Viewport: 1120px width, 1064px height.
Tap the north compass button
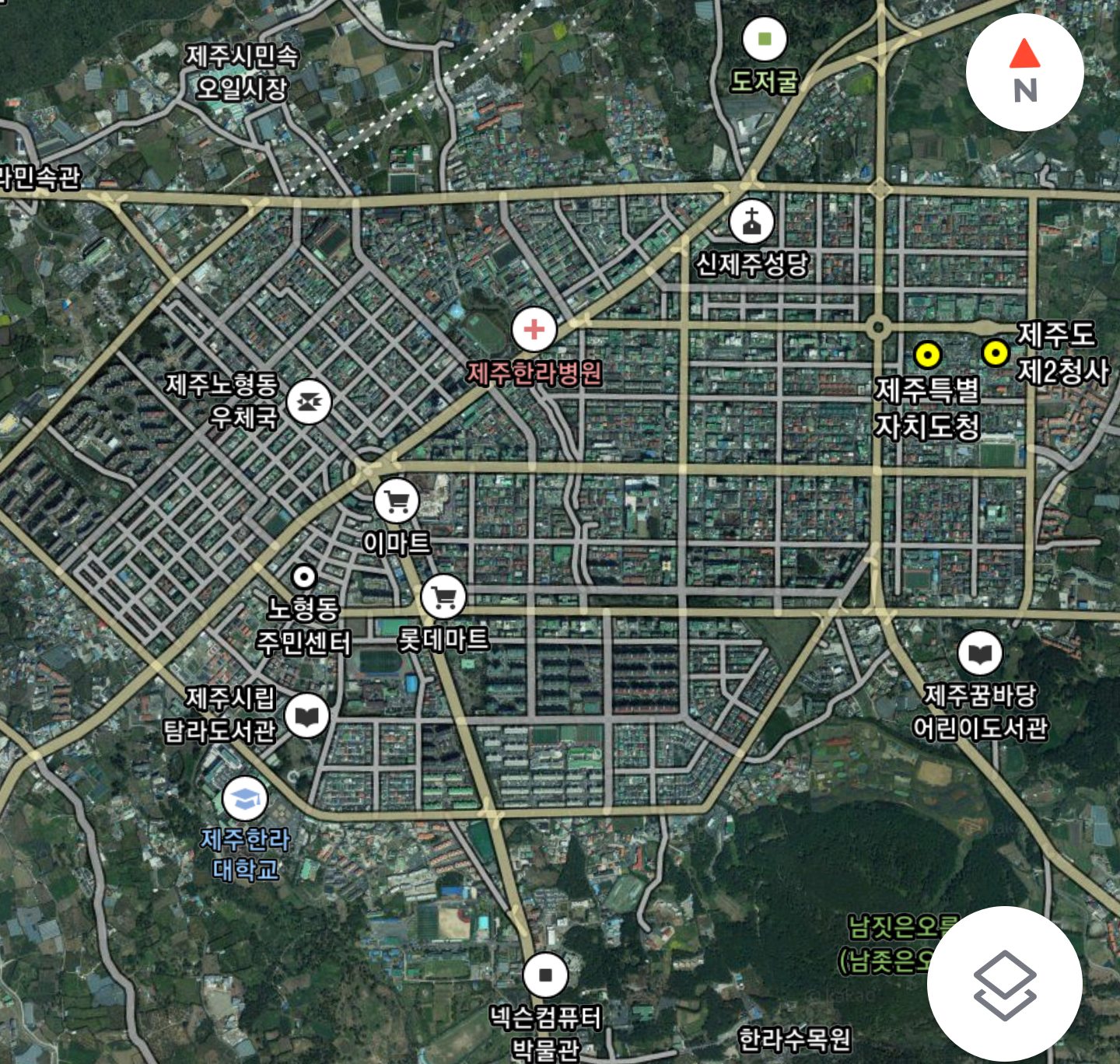1024,72
